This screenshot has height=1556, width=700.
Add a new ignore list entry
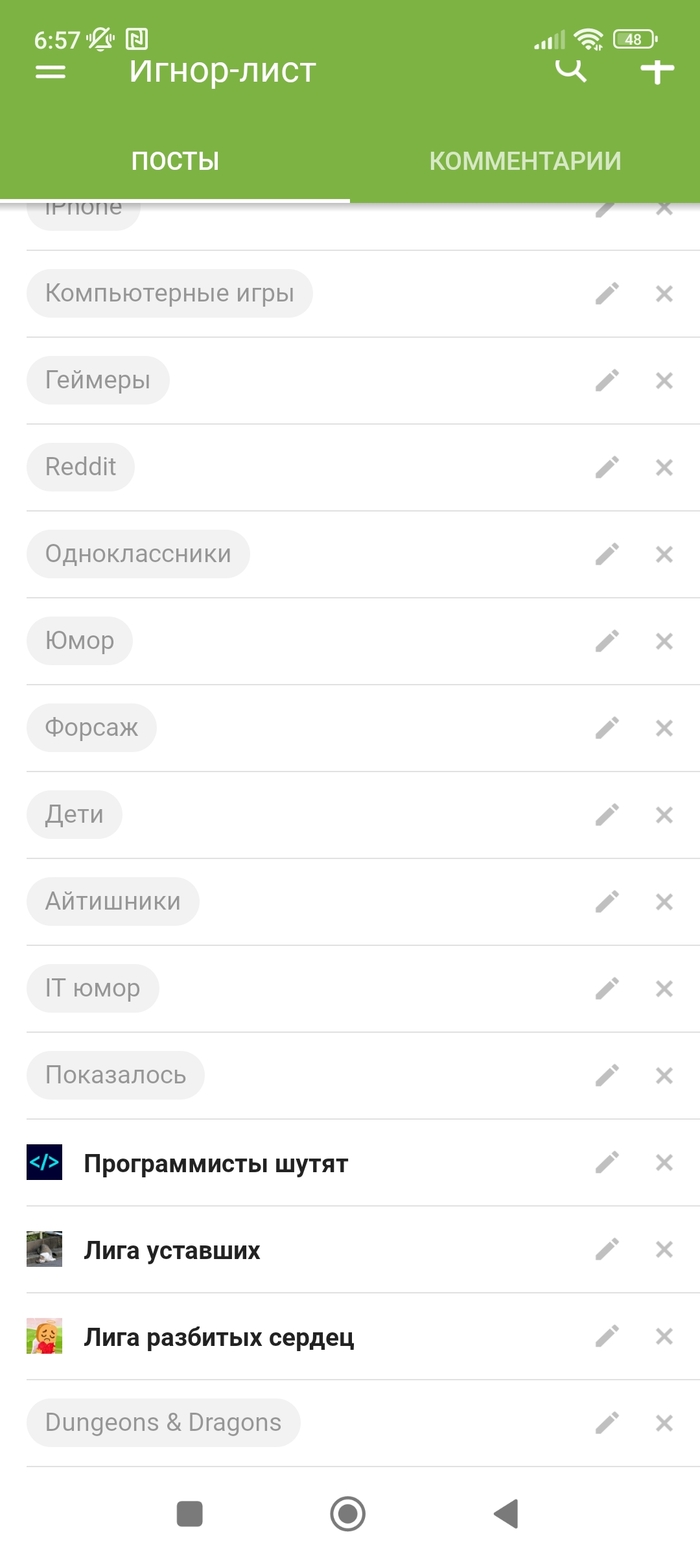point(656,72)
